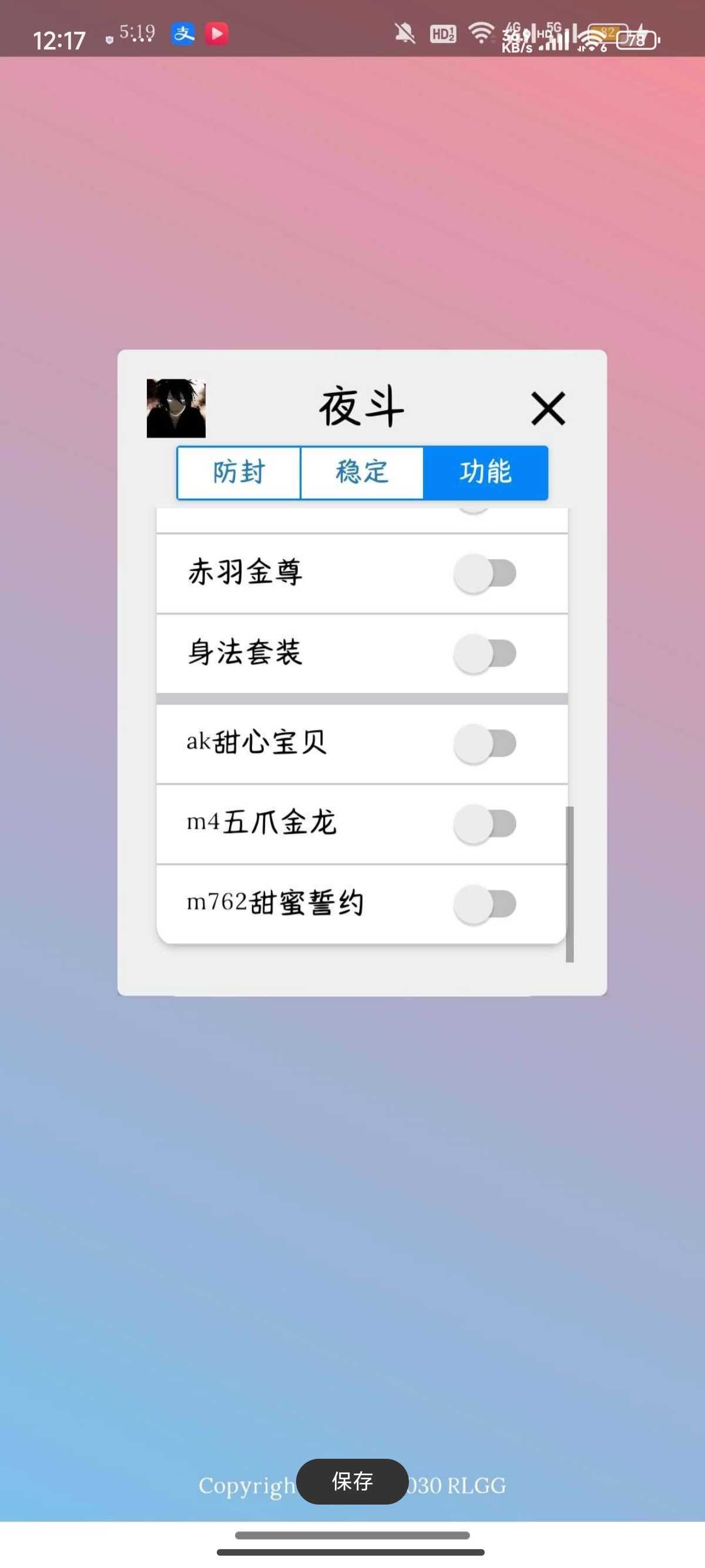Select the 功能 tab
This screenshot has height=1568, width=705.
coord(485,472)
